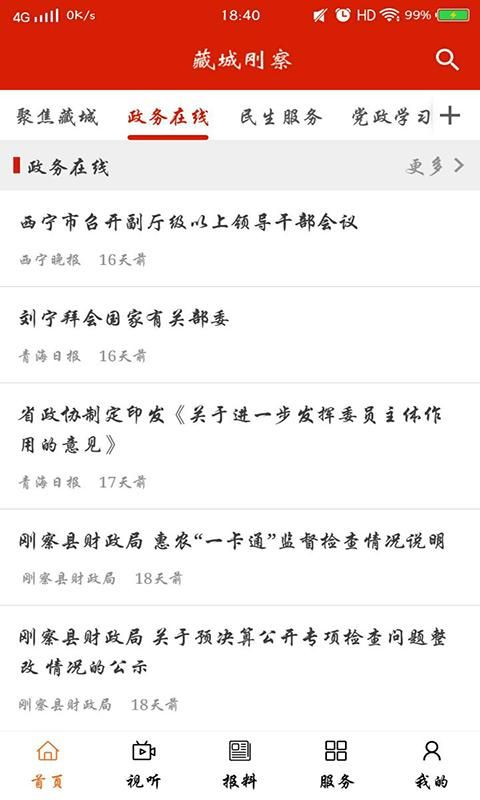Switch to the 聚焦藏城 tab

(57, 117)
